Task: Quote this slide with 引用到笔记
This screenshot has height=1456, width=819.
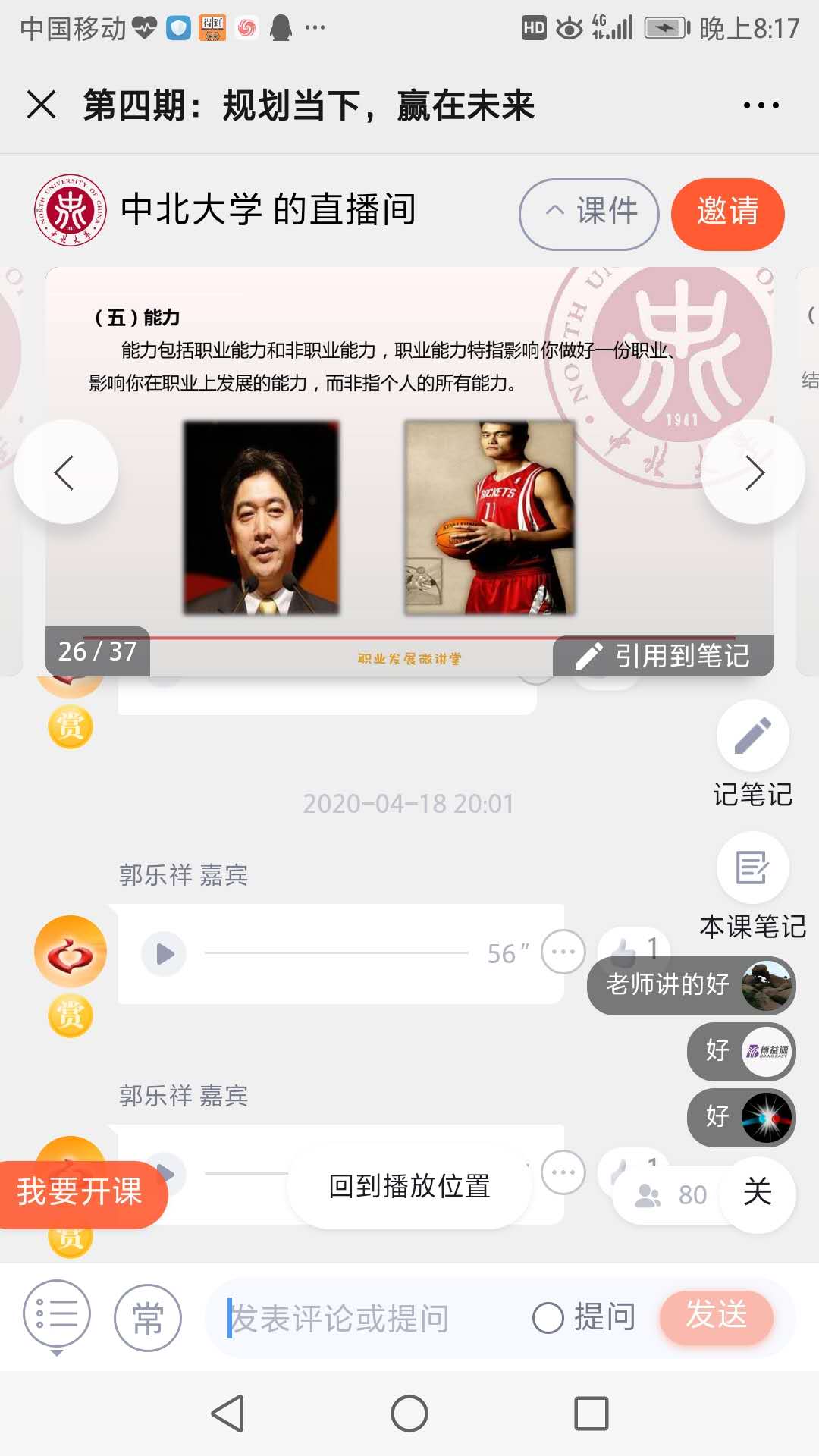Action: [x=664, y=656]
